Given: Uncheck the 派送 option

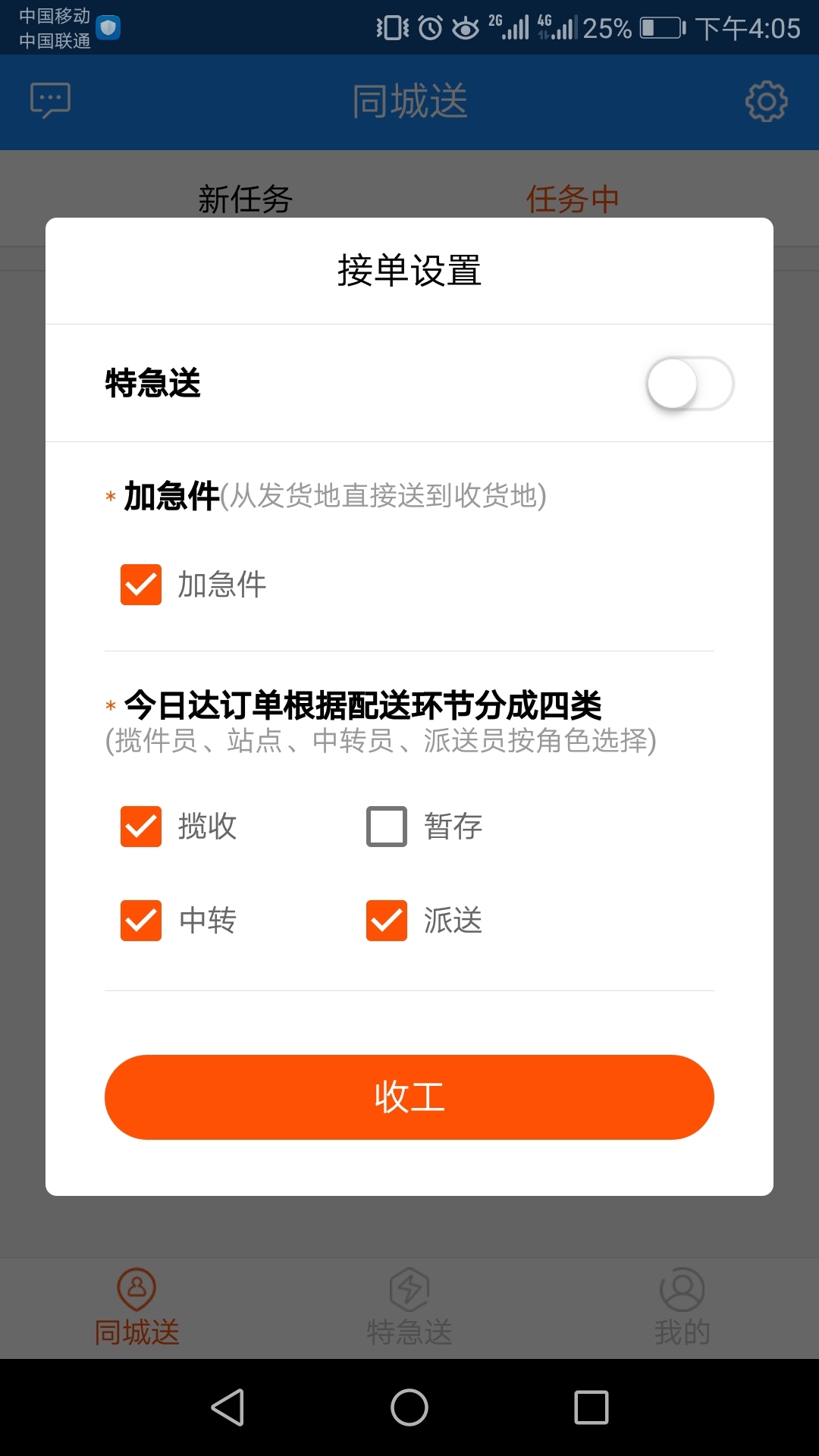Looking at the screenshot, I should click(387, 920).
